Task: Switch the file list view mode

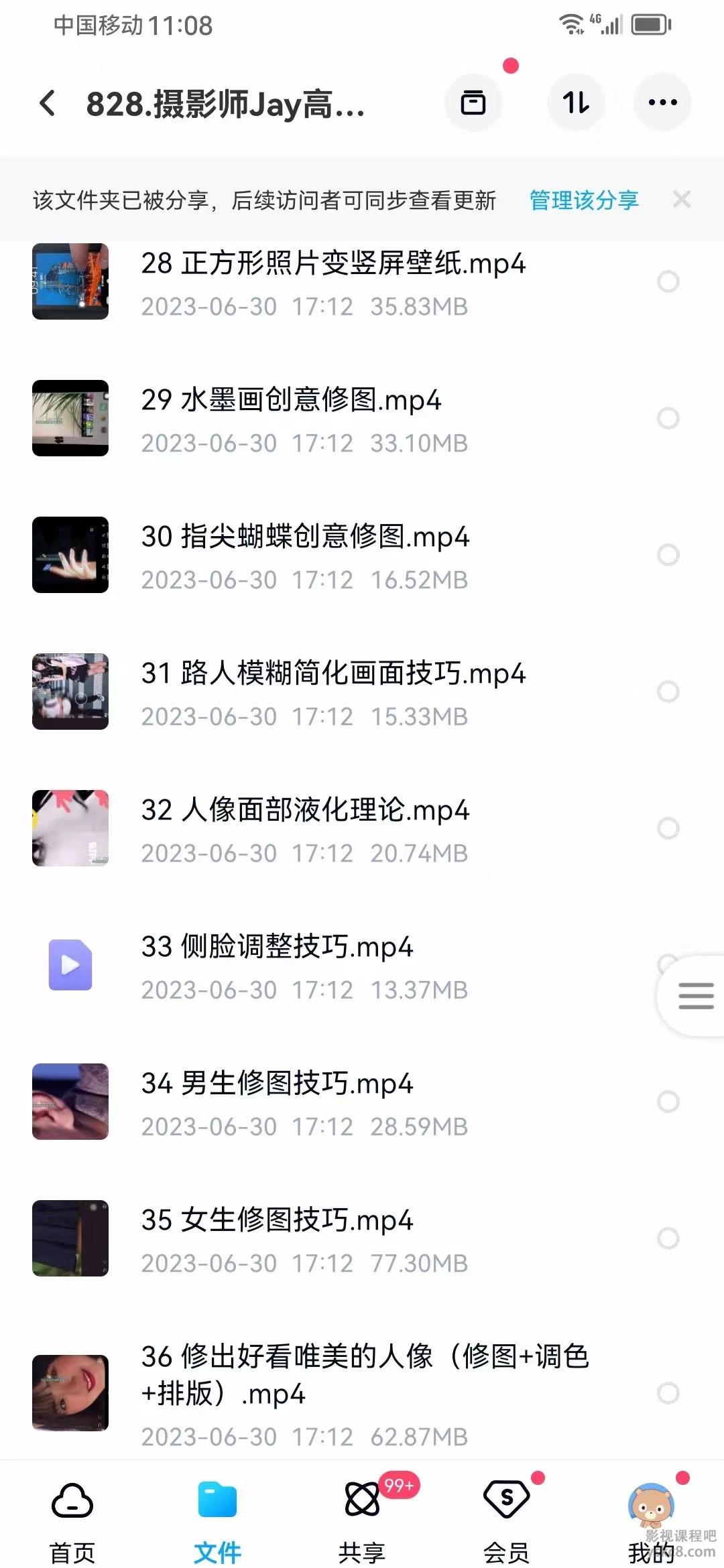Action: click(x=474, y=102)
